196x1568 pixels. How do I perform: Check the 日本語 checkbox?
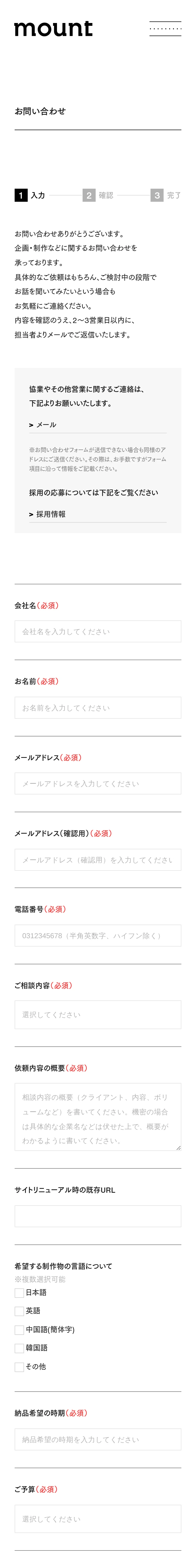[x=20, y=1292]
